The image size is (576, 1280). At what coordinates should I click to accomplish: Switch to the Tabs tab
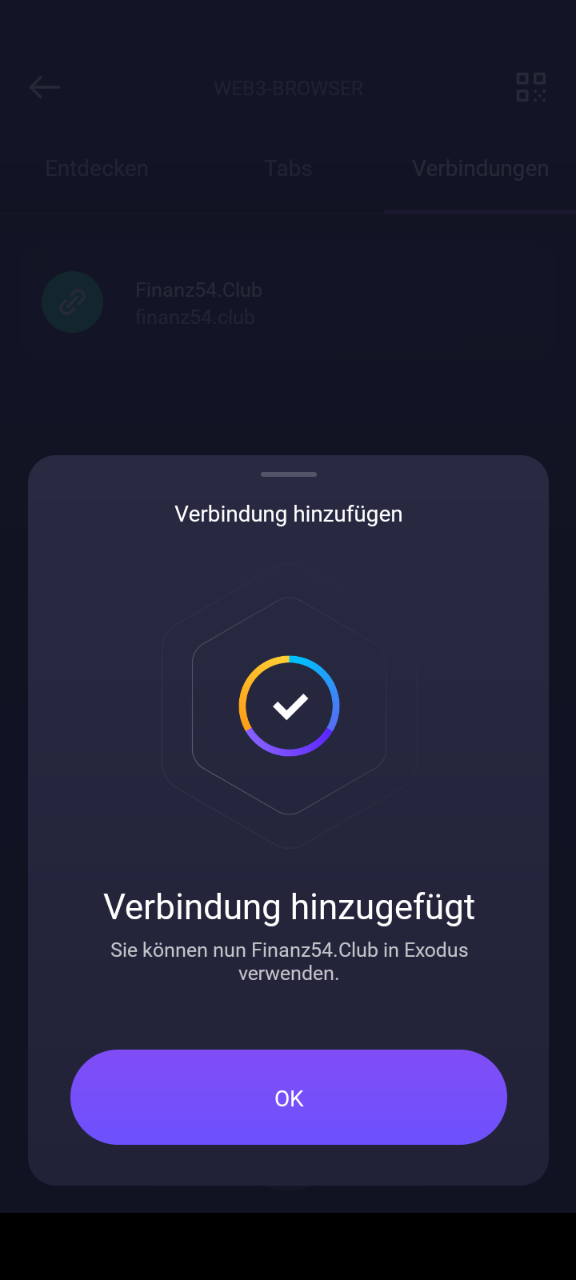(x=288, y=168)
